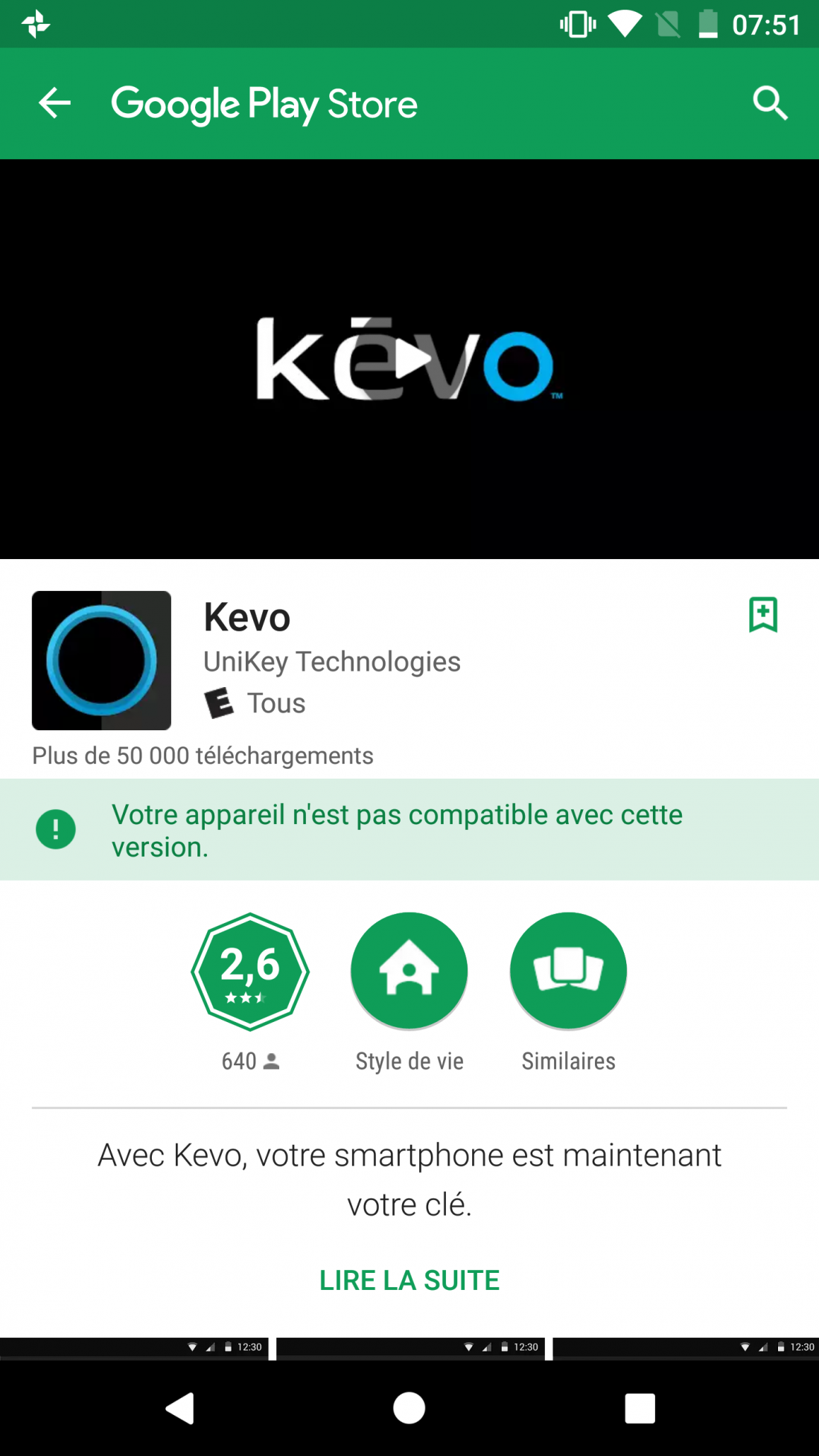Add Kevo to the wishlist
Screen dimensions: 819x1456
click(762, 615)
